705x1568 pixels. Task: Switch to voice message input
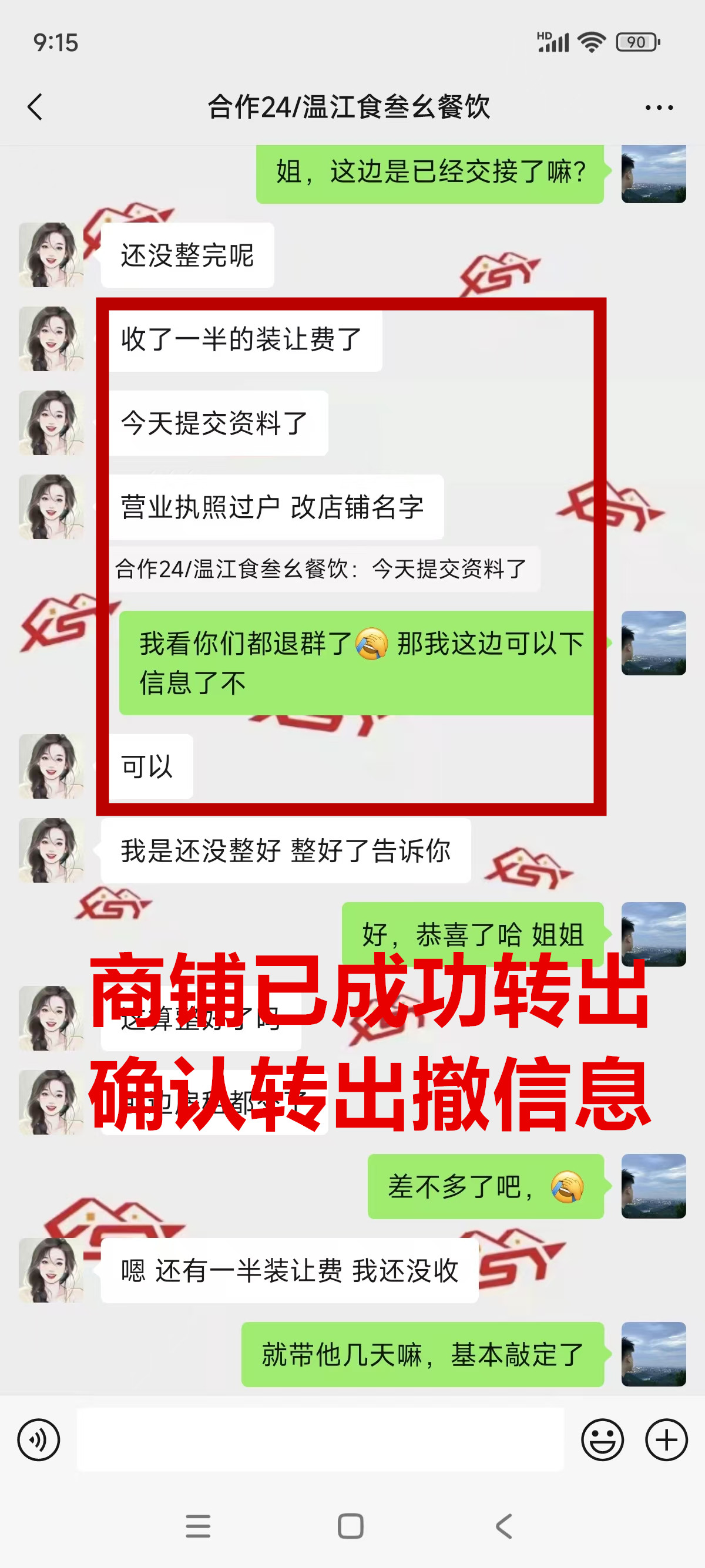[38, 1439]
